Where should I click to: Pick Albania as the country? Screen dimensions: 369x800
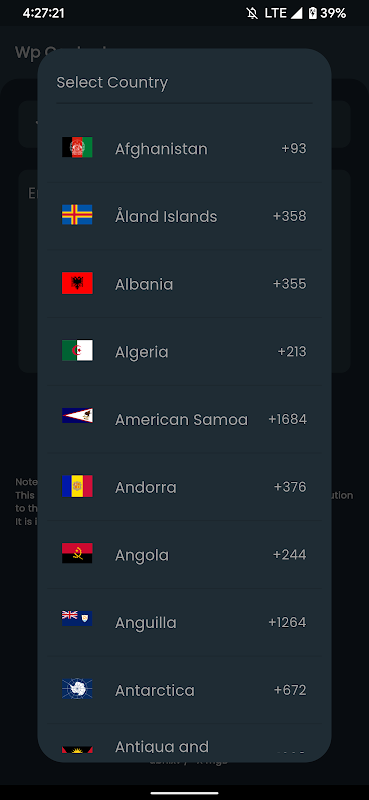(184, 284)
